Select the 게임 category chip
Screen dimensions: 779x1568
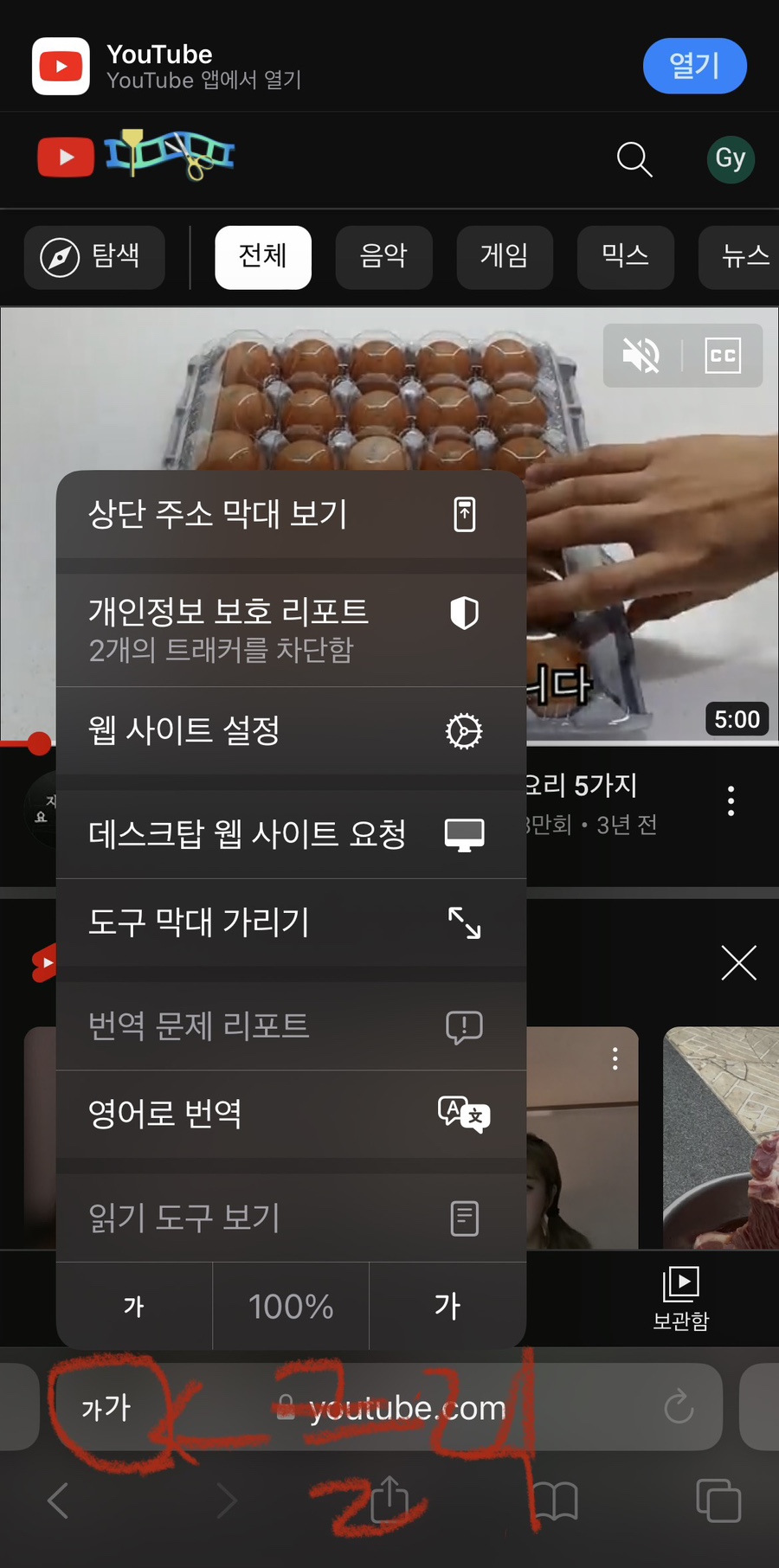(504, 257)
